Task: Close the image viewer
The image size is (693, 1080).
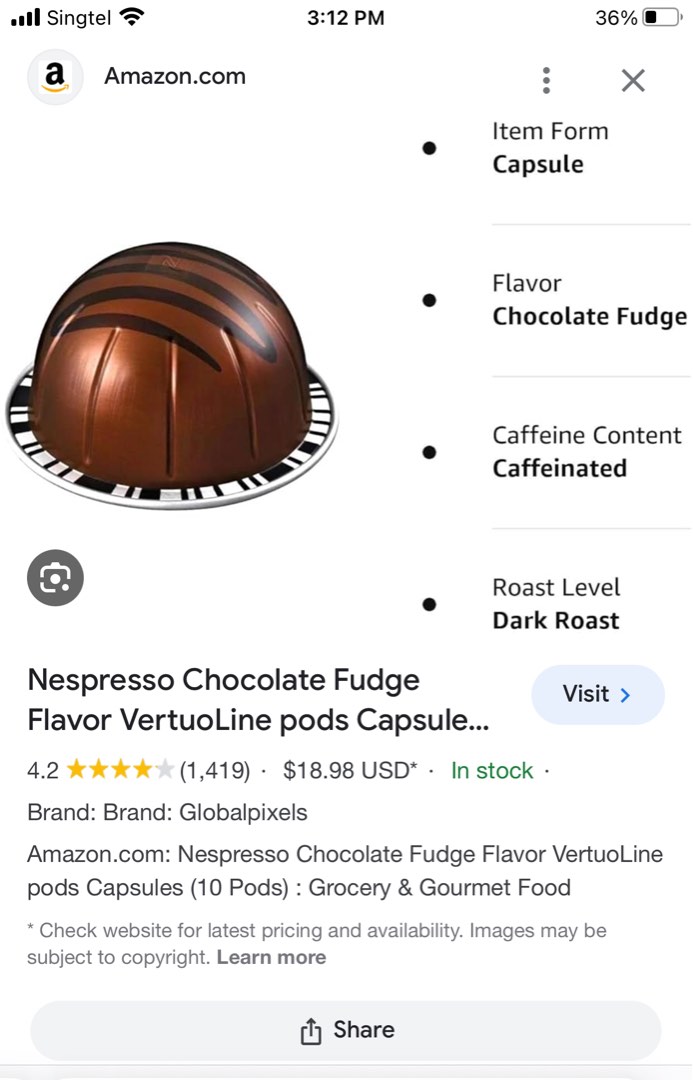Action: pyautogui.click(x=633, y=80)
